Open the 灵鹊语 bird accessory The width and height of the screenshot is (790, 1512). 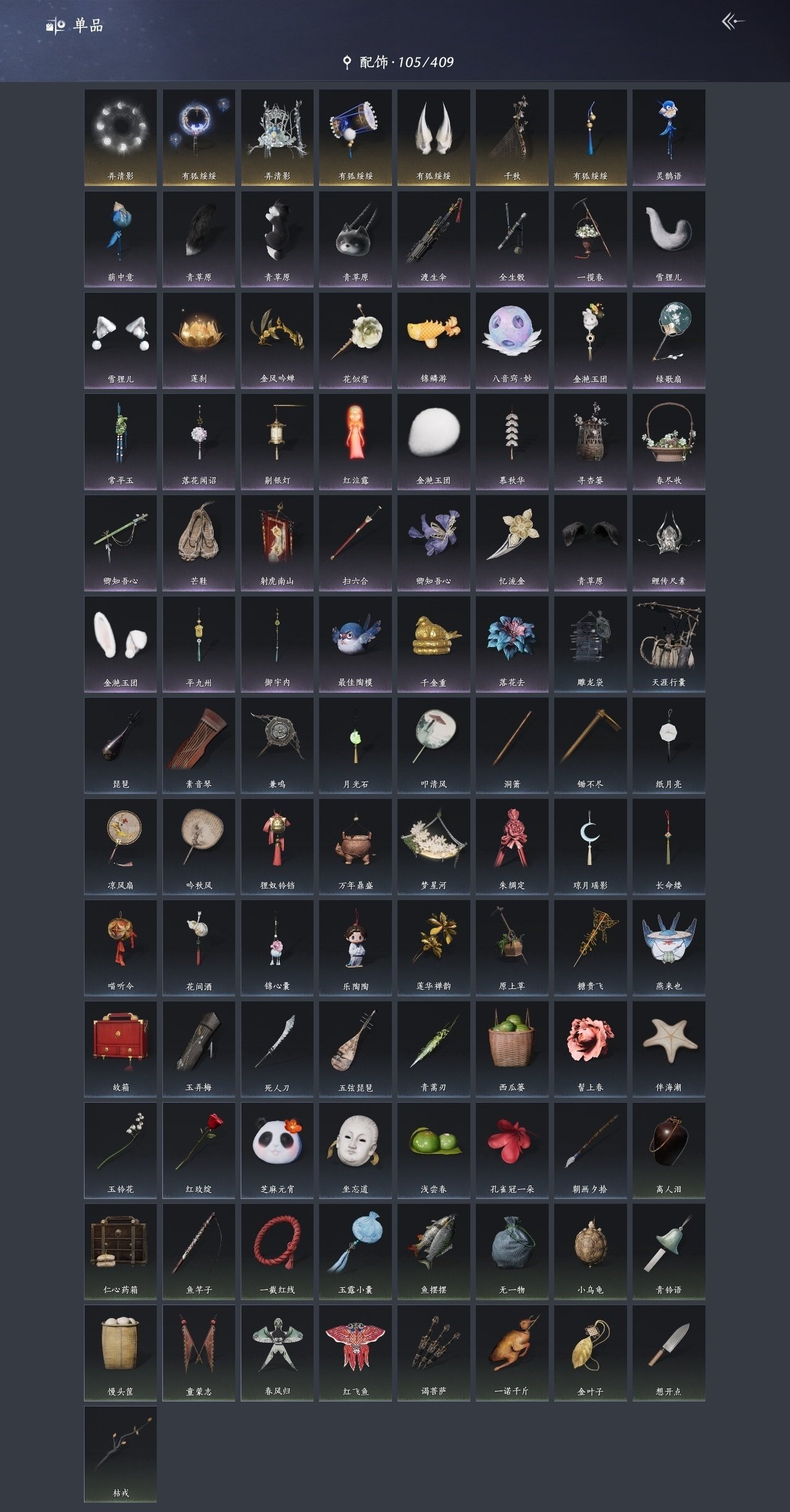pyautogui.click(x=668, y=137)
